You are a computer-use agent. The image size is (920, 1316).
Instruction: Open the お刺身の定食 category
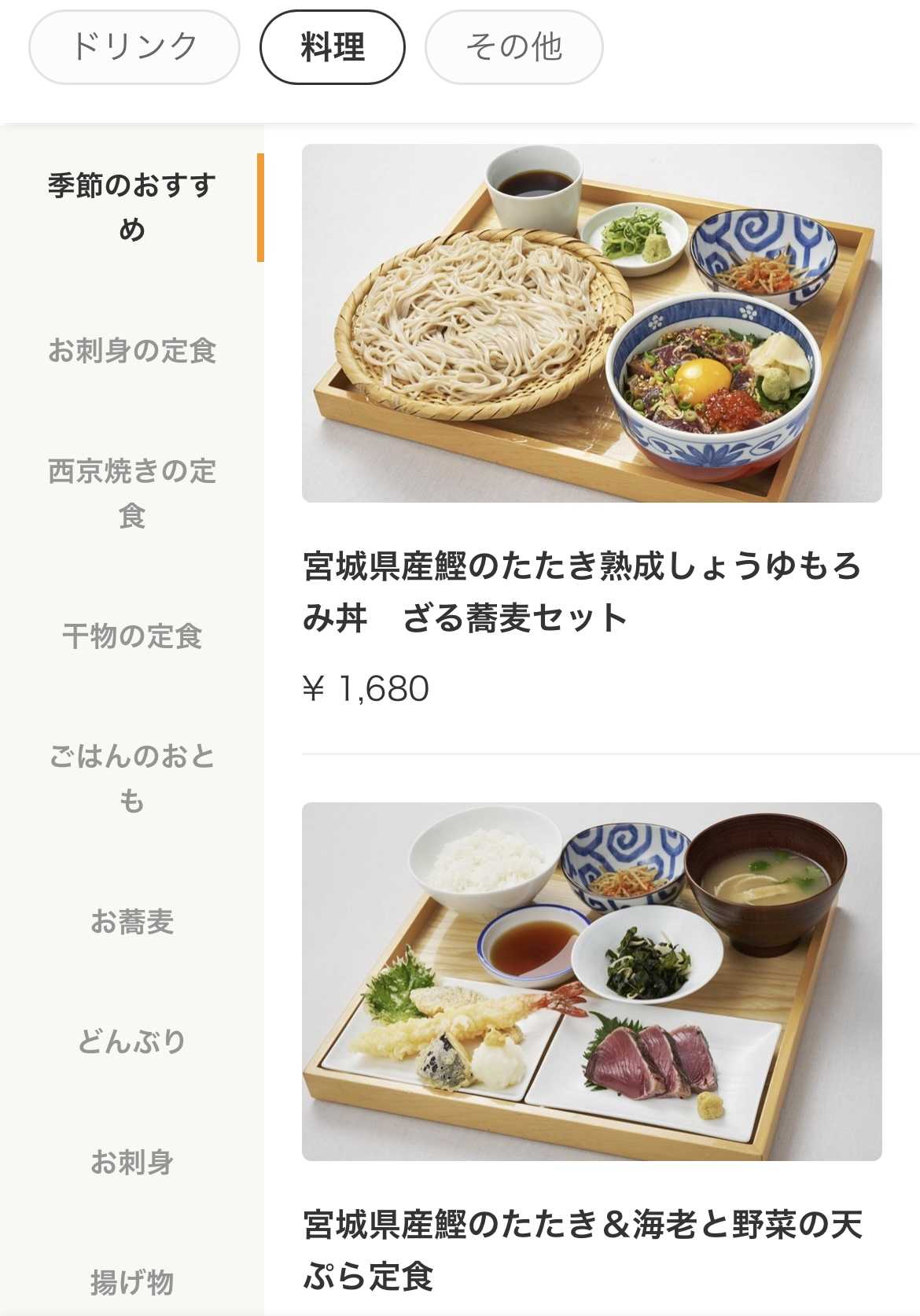tap(132, 351)
